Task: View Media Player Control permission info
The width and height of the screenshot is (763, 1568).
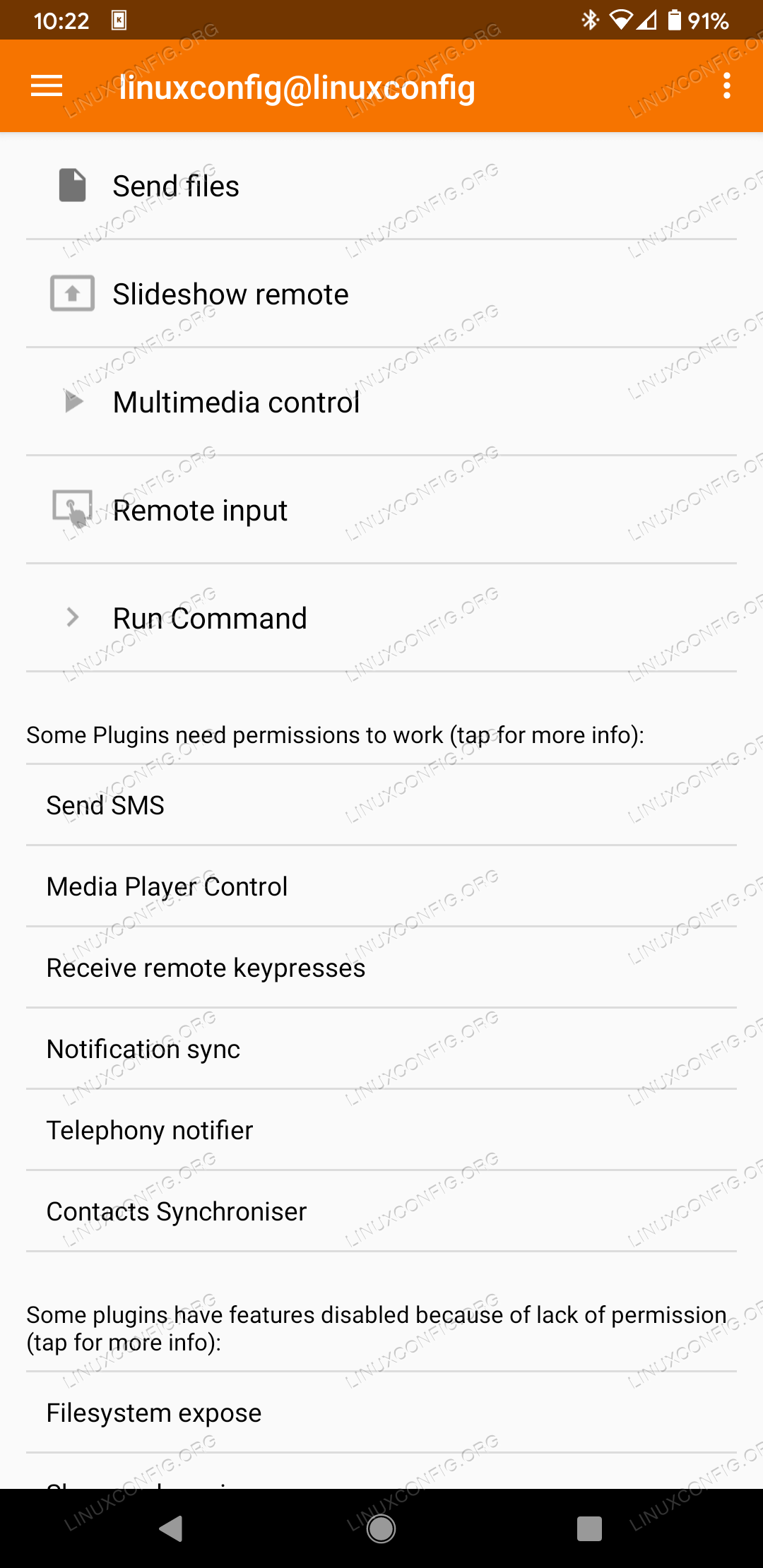Action: pyautogui.click(x=381, y=886)
